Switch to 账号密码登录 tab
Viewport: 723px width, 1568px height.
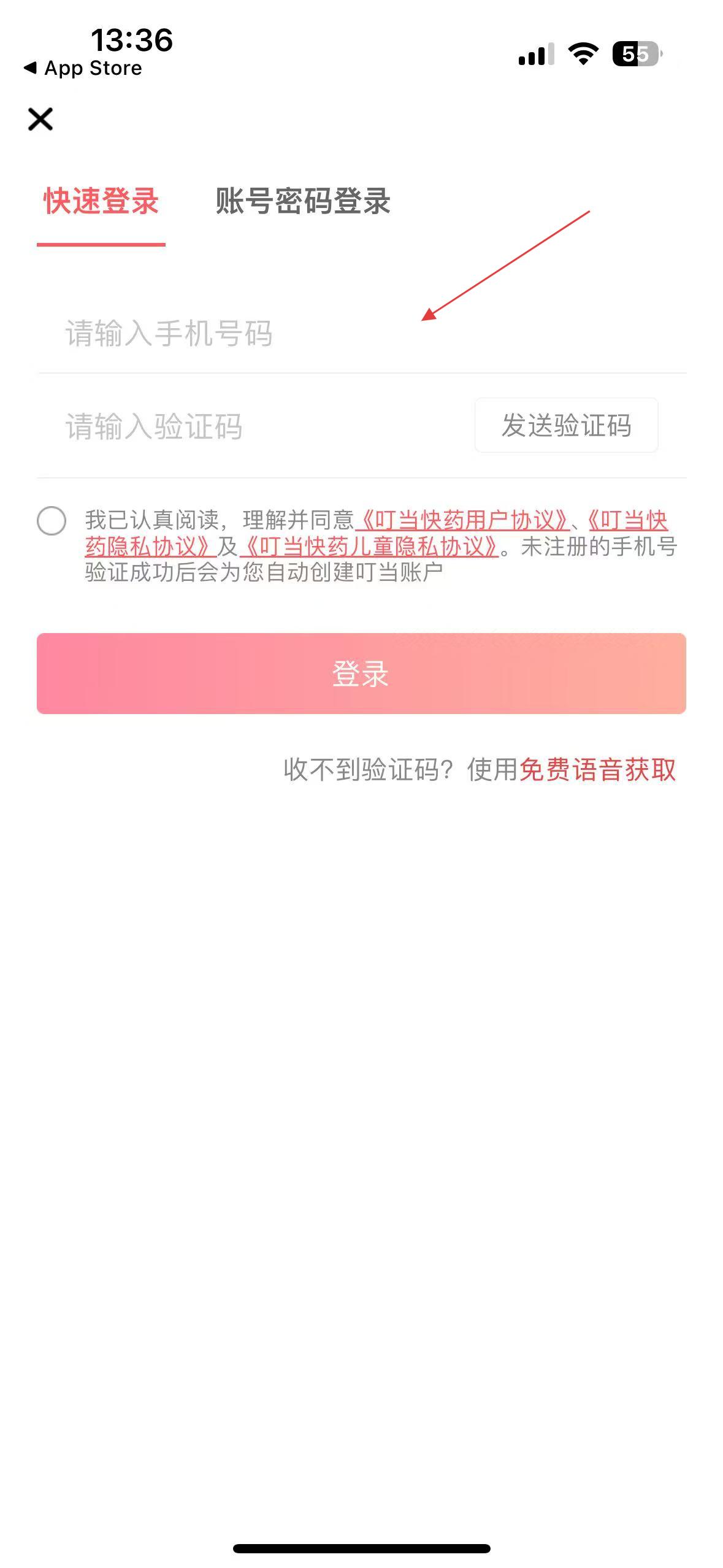(303, 201)
